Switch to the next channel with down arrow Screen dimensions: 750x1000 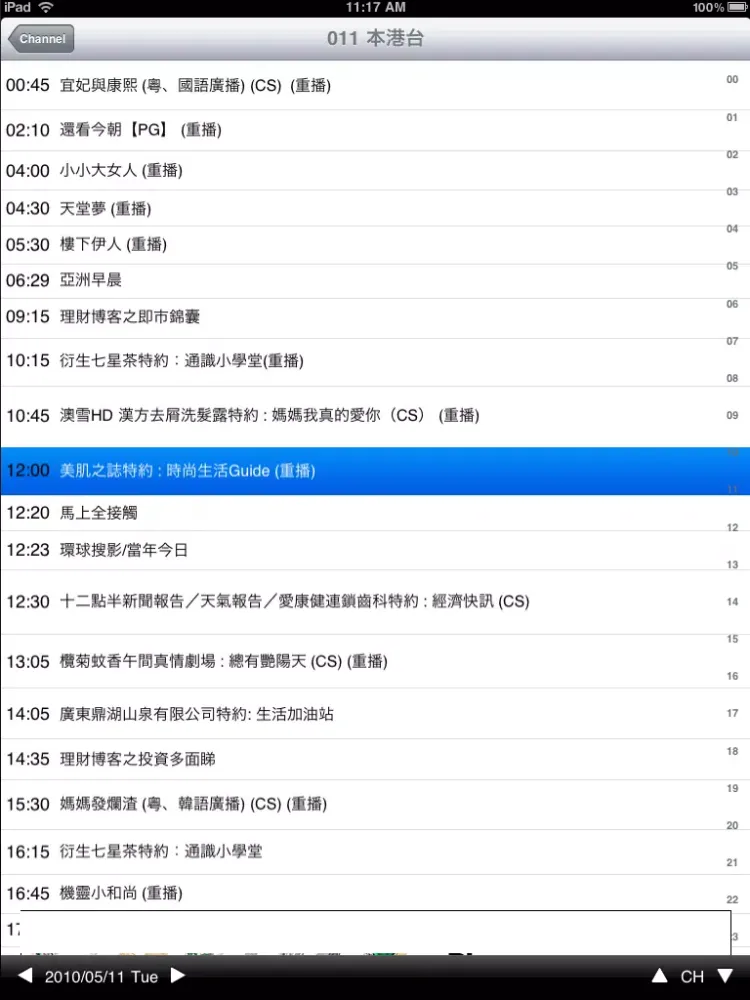point(725,976)
